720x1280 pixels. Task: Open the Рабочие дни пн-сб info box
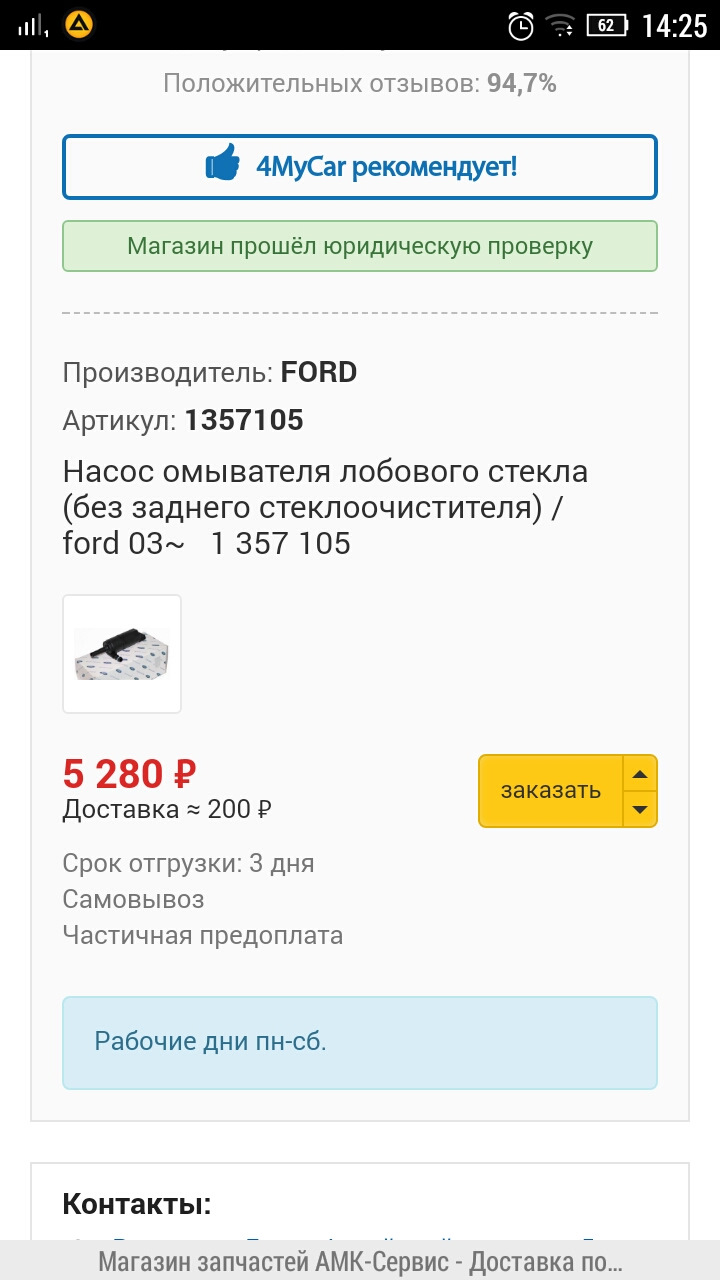tap(360, 1042)
